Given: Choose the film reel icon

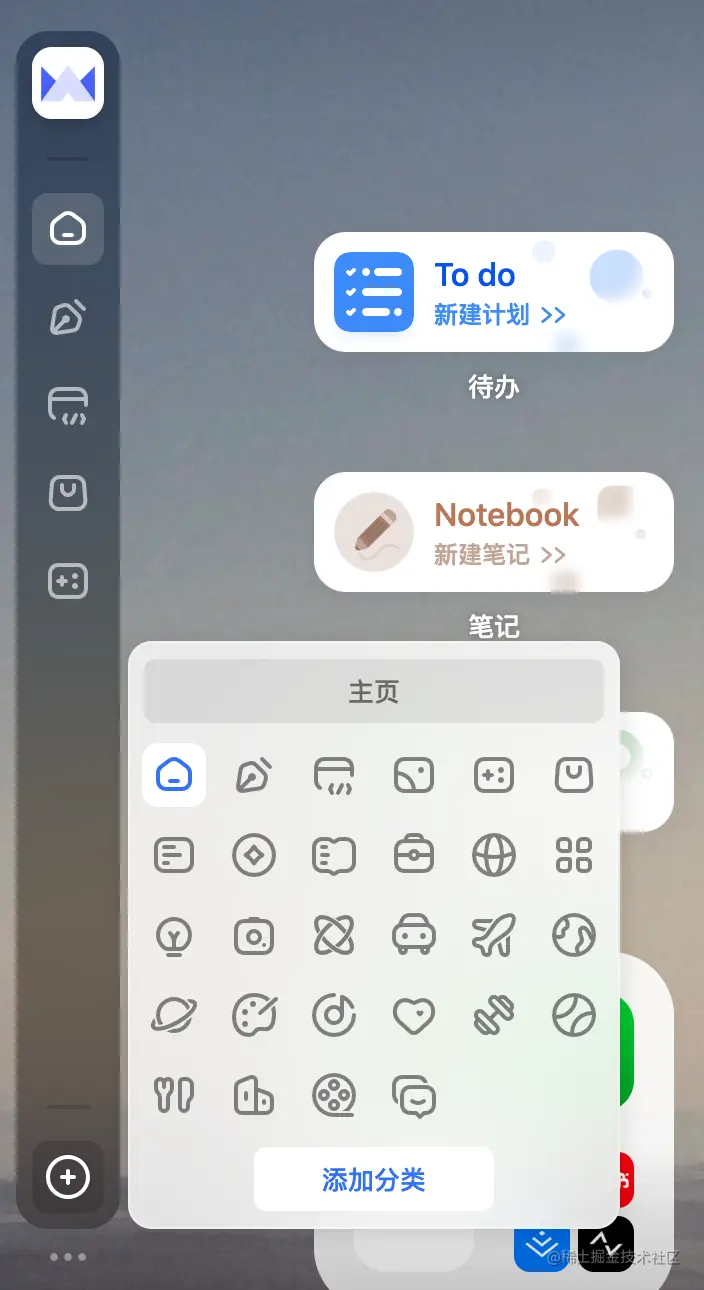Looking at the screenshot, I should tap(334, 1096).
